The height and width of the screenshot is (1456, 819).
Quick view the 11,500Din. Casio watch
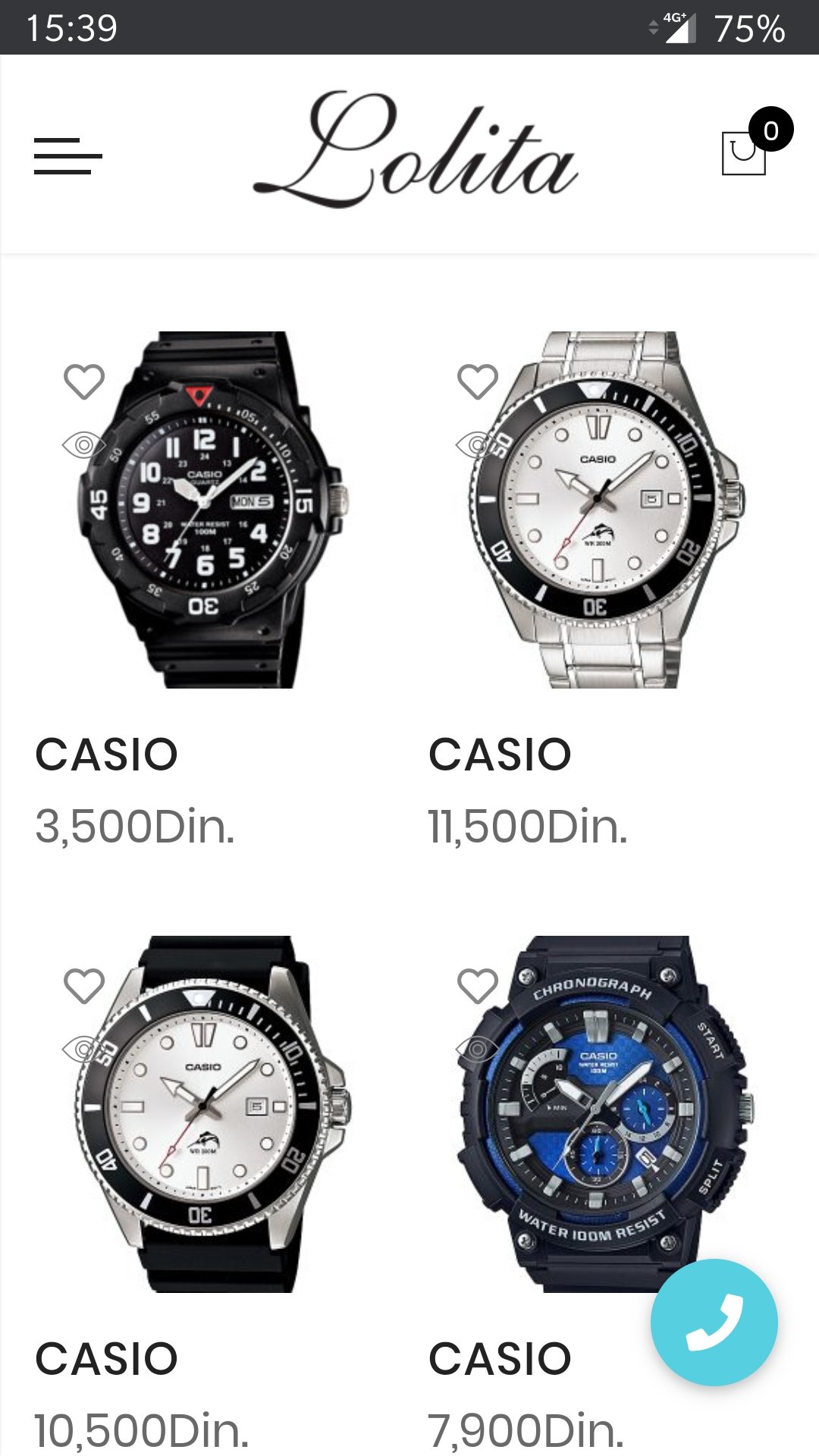click(x=477, y=444)
